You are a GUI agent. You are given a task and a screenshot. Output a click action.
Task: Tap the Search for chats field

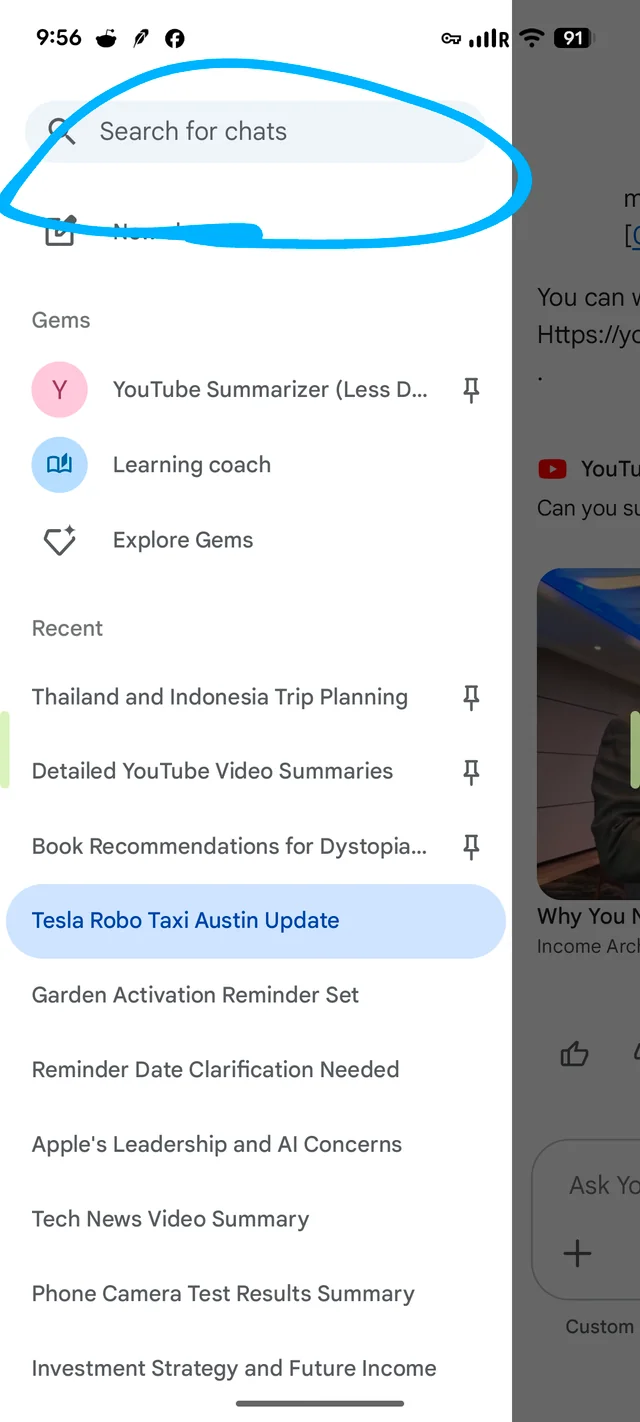click(x=255, y=132)
